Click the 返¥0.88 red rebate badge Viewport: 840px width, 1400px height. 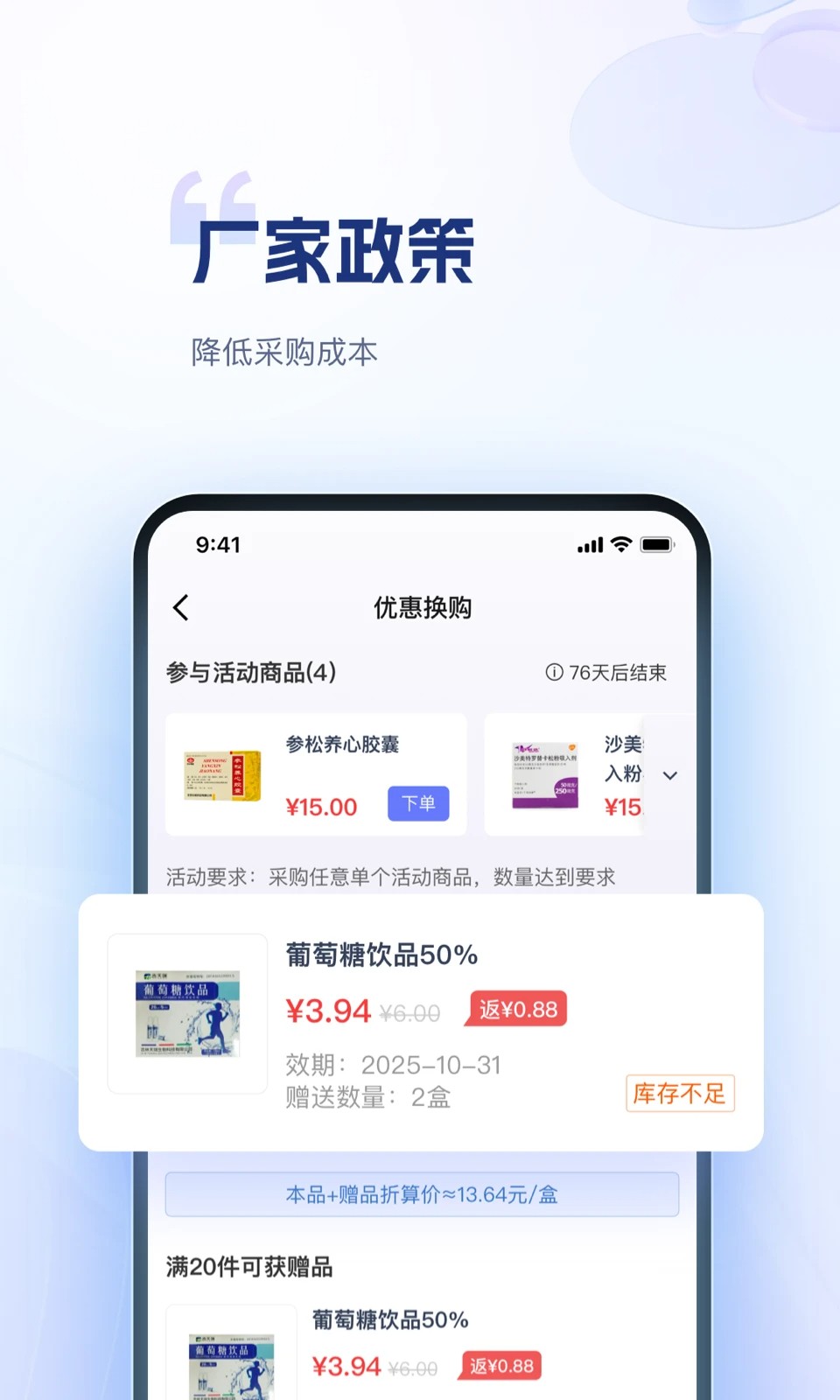point(515,1009)
